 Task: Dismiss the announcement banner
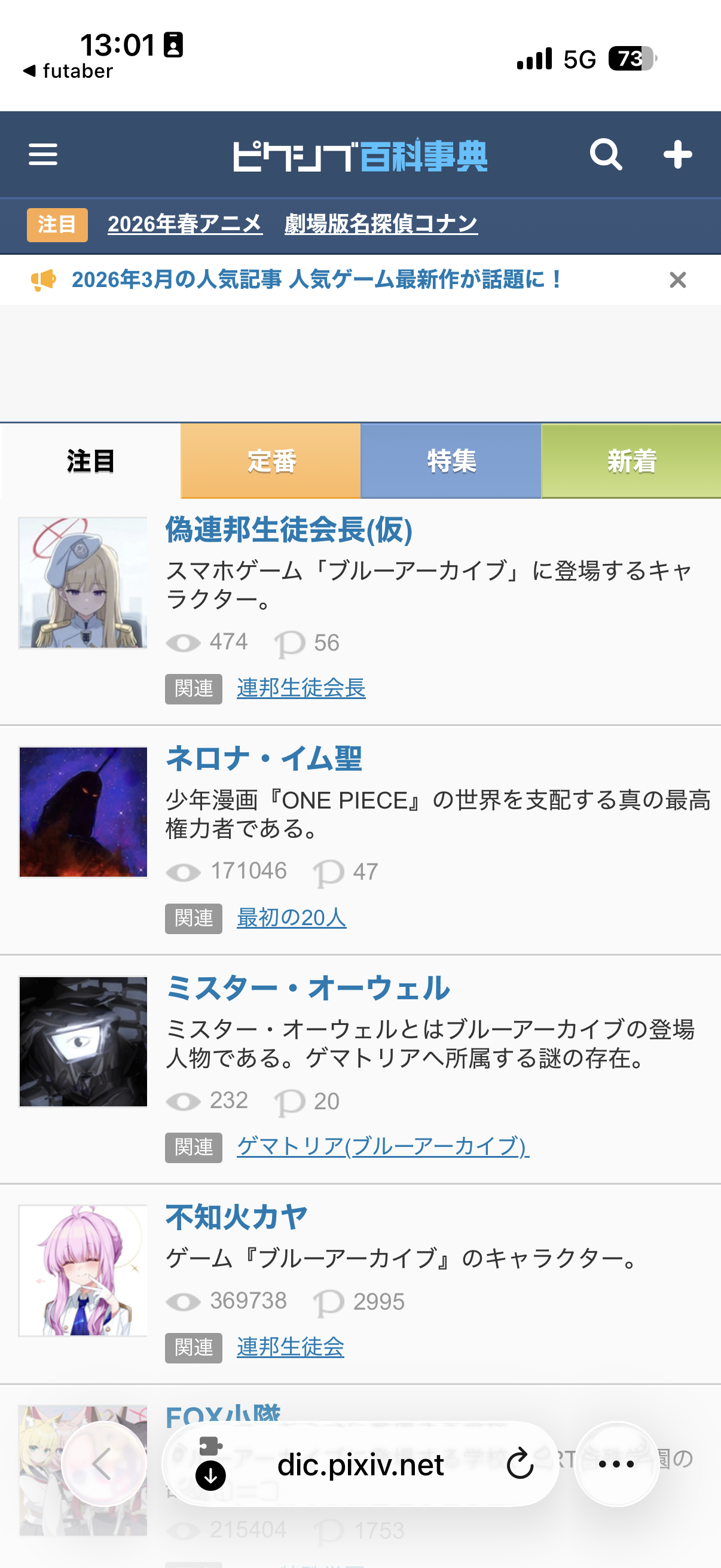pos(677,280)
